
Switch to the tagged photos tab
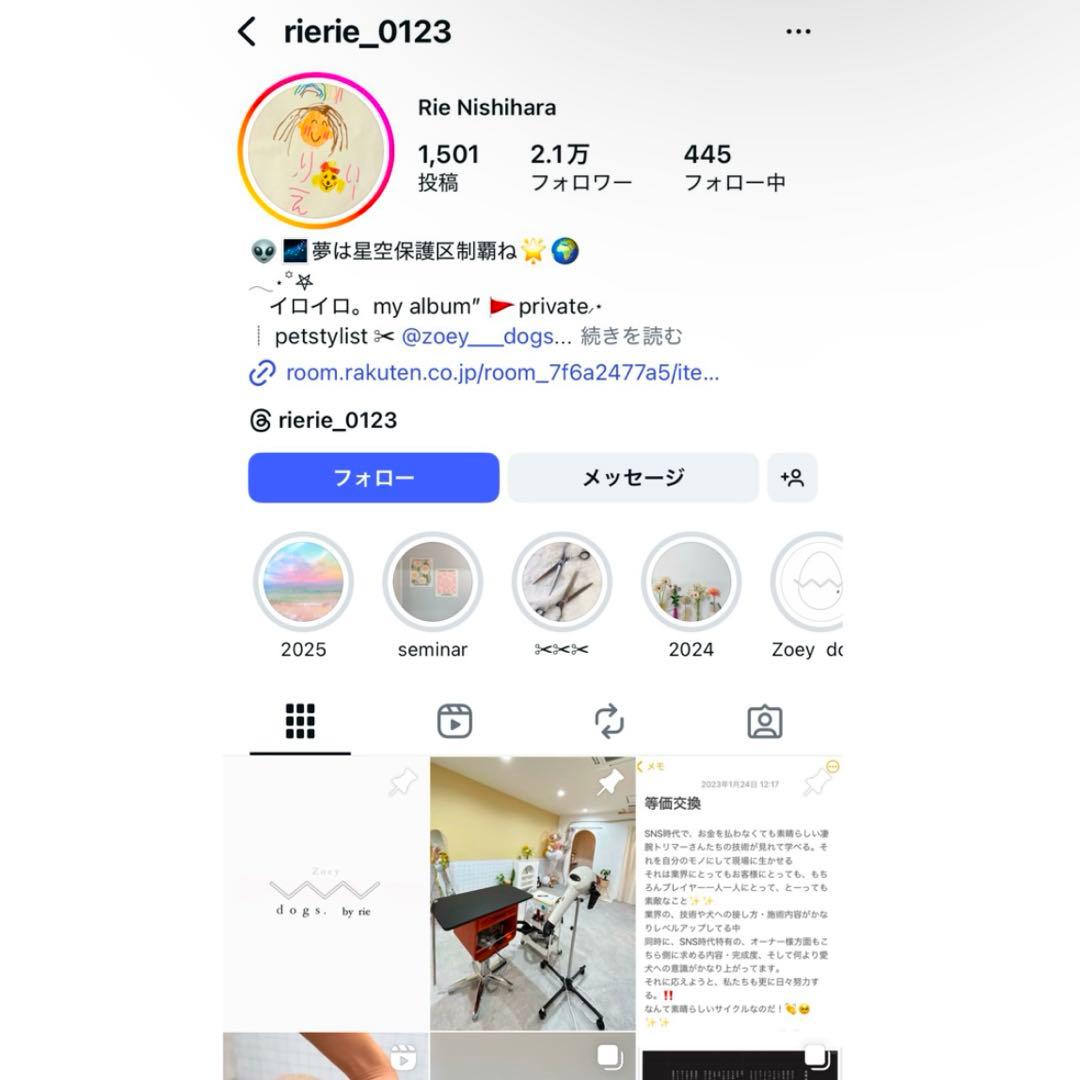[765, 721]
